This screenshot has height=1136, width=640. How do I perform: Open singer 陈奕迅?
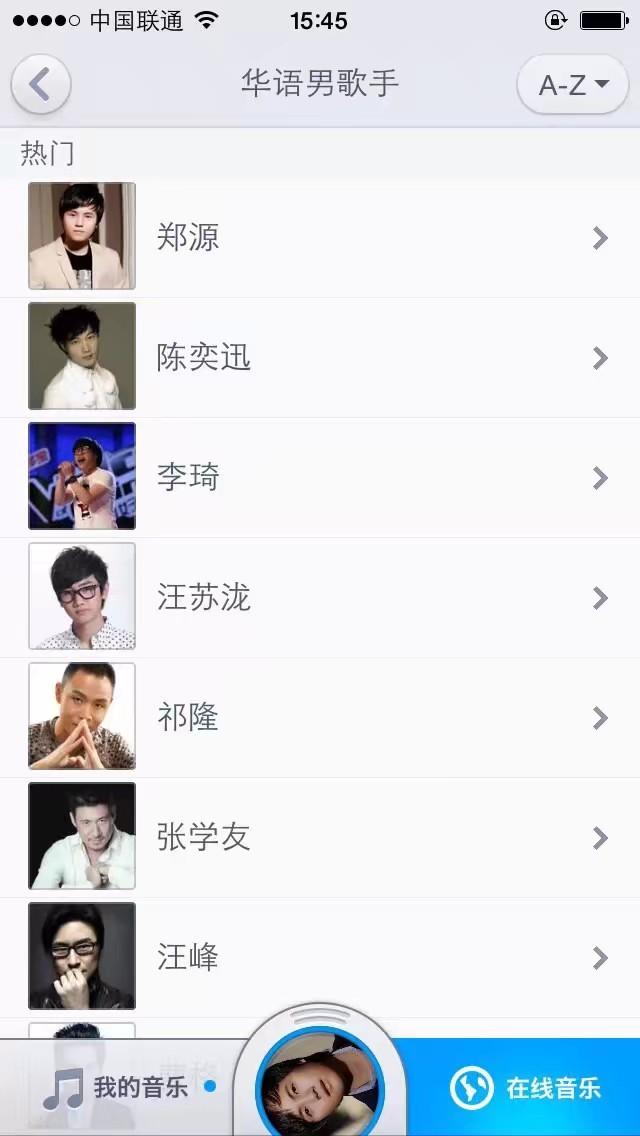320,357
